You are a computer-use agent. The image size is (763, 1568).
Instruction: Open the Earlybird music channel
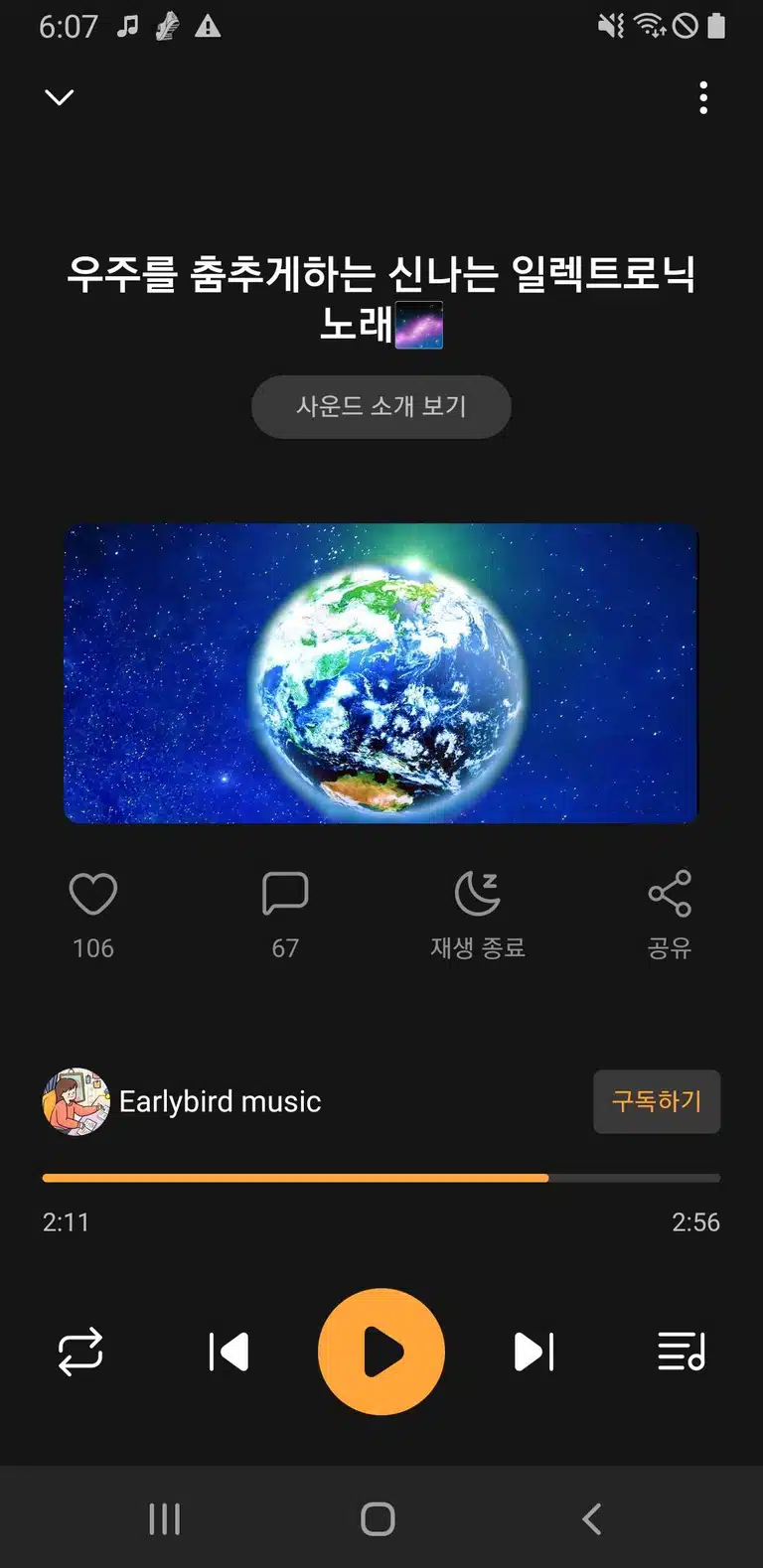(x=182, y=1101)
